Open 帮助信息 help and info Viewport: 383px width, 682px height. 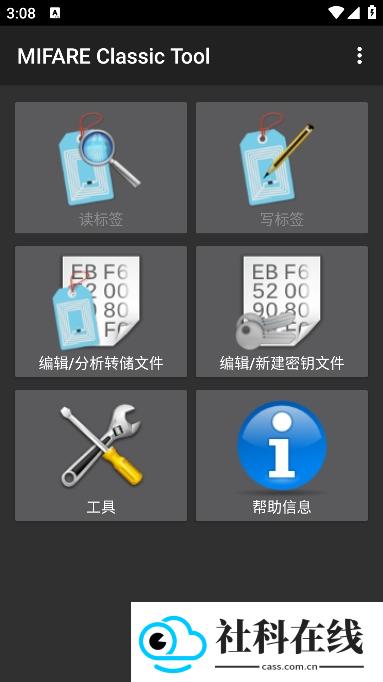(x=282, y=455)
